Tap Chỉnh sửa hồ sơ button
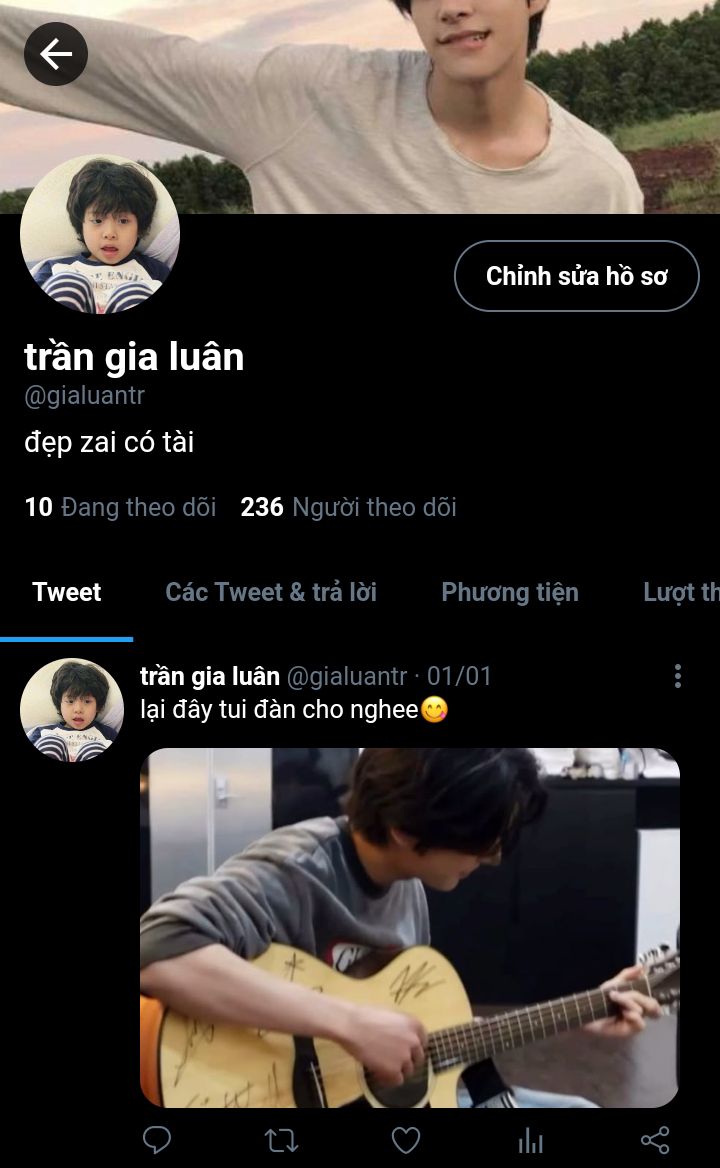This screenshot has width=720, height=1168. 577,276
